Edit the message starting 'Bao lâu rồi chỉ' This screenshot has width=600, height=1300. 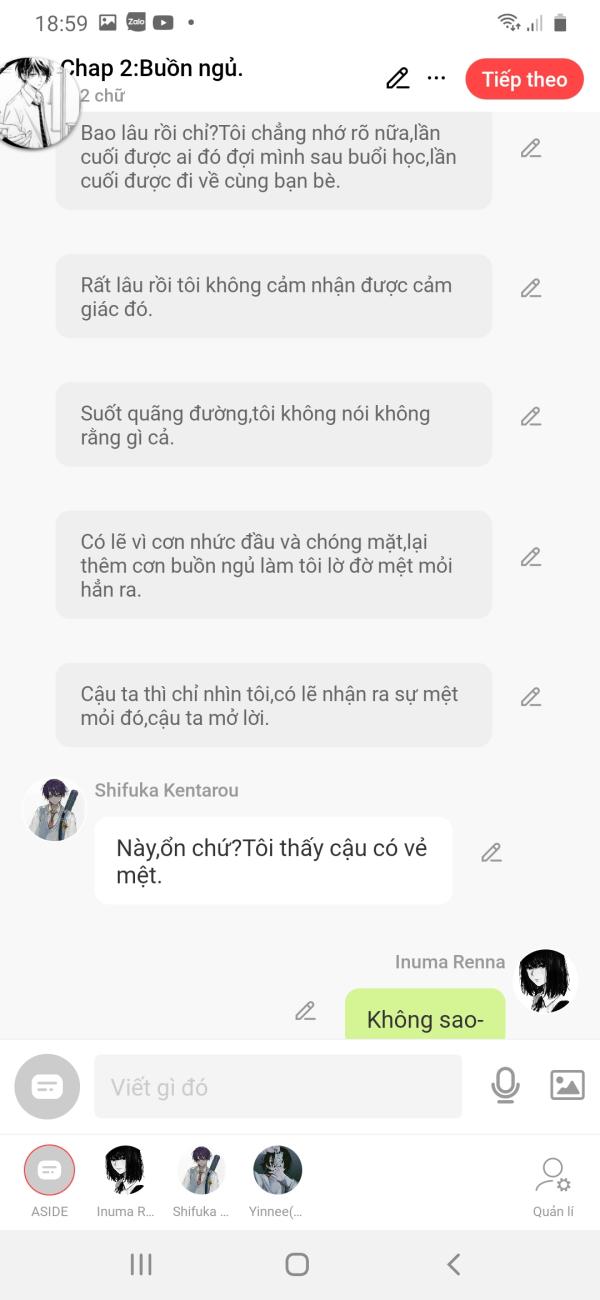pos(531,149)
